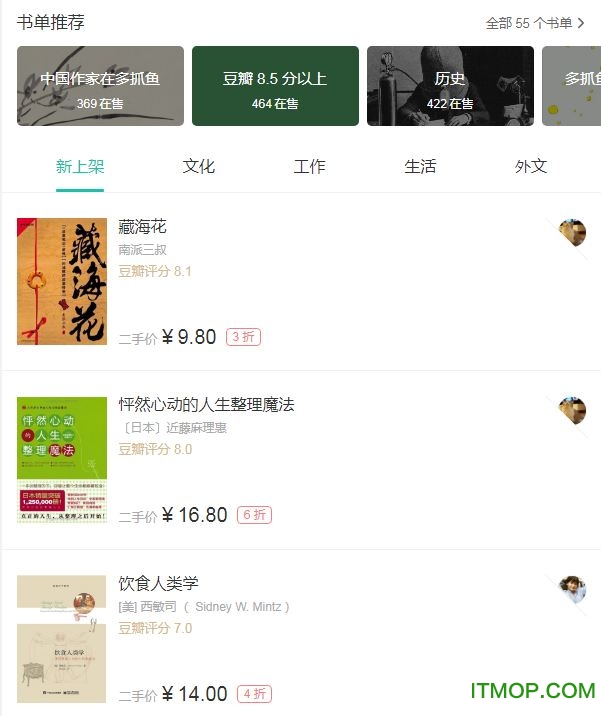Open the book 藏海花
Screen dimensions: 601x716
[x=143, y=228]
